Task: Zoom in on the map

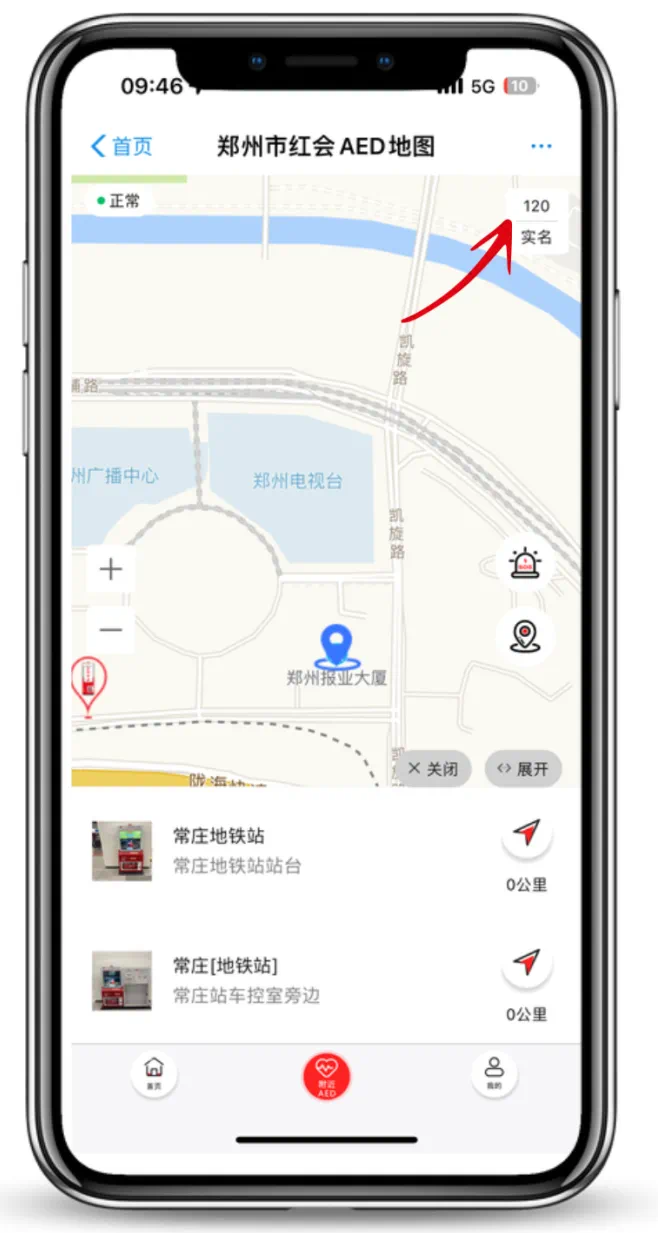Action: pyautogui.click(x=111, y=570)
